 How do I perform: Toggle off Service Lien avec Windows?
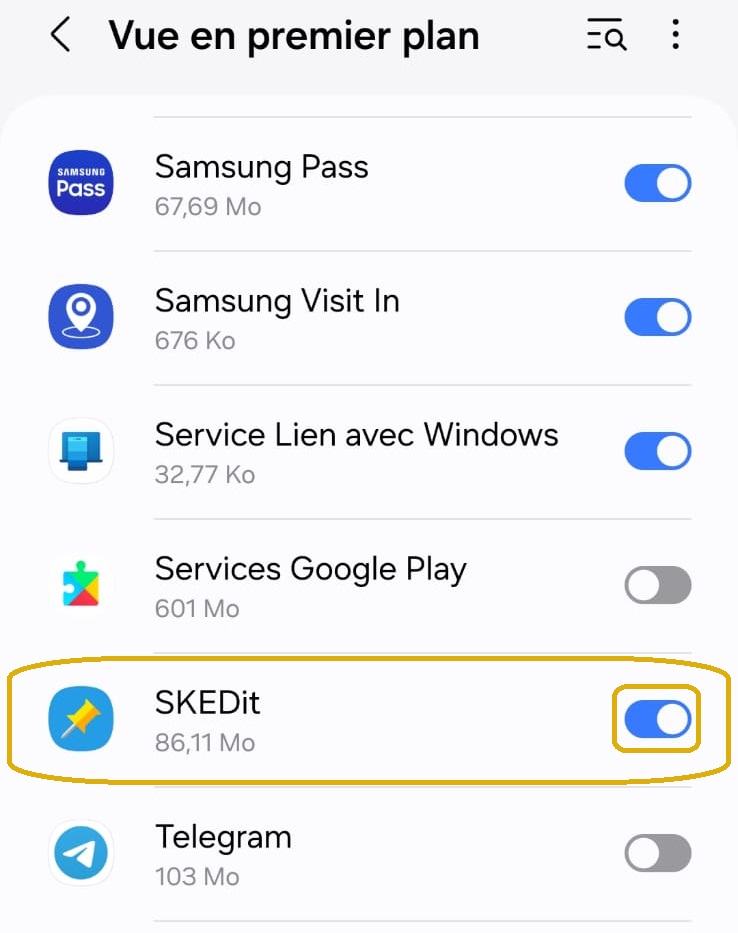pos(657,451)
